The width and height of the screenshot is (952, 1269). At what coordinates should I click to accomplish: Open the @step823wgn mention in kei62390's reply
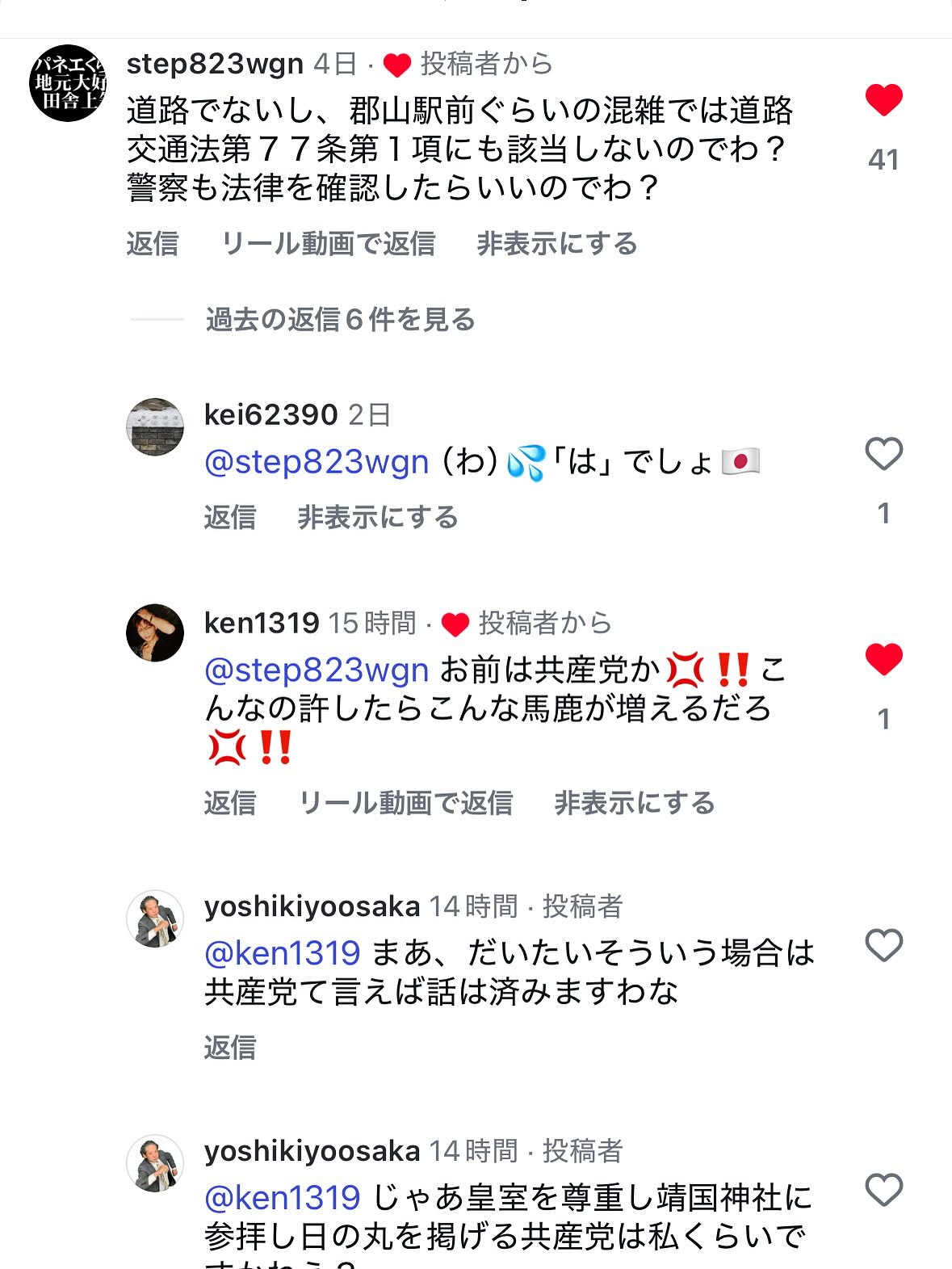point(317,462)
